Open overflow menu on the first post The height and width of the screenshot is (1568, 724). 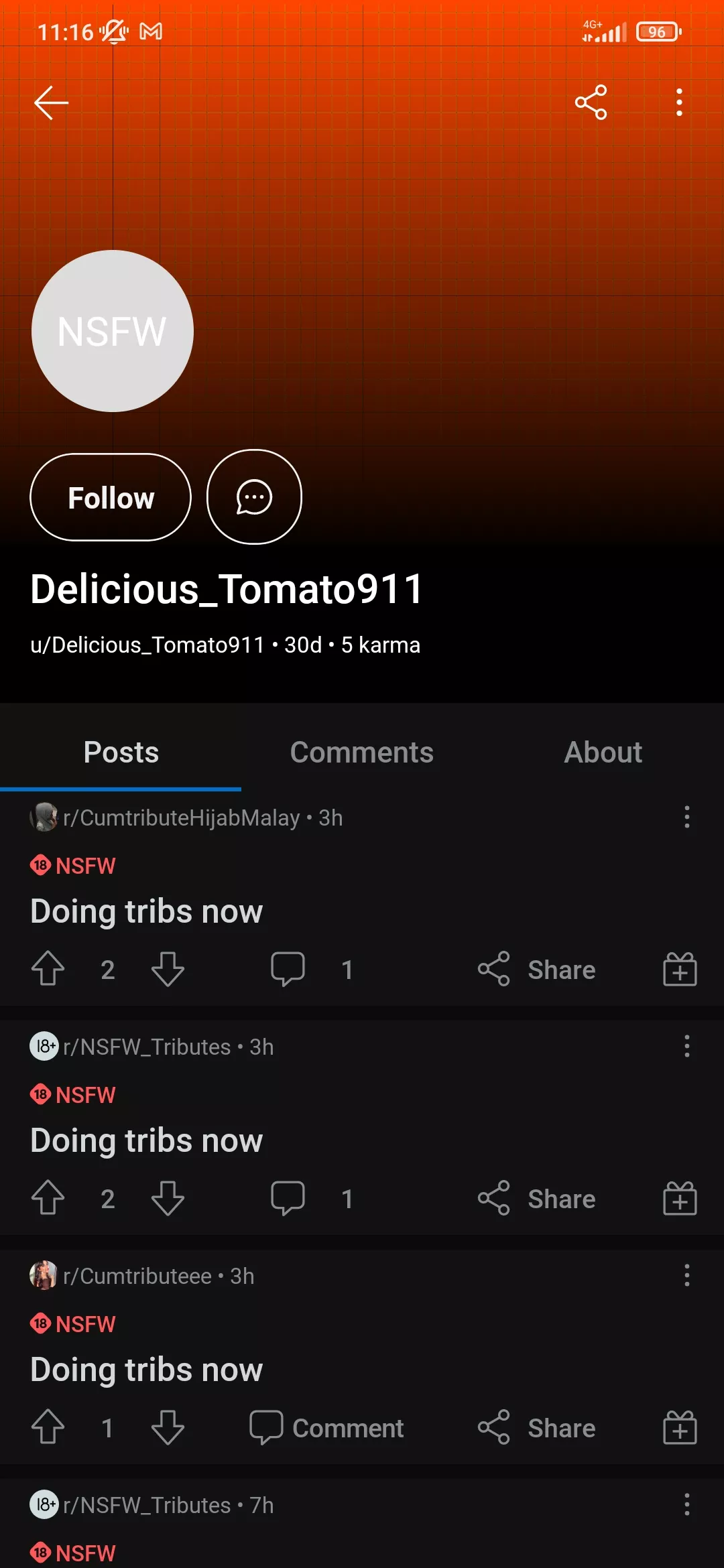686,818
